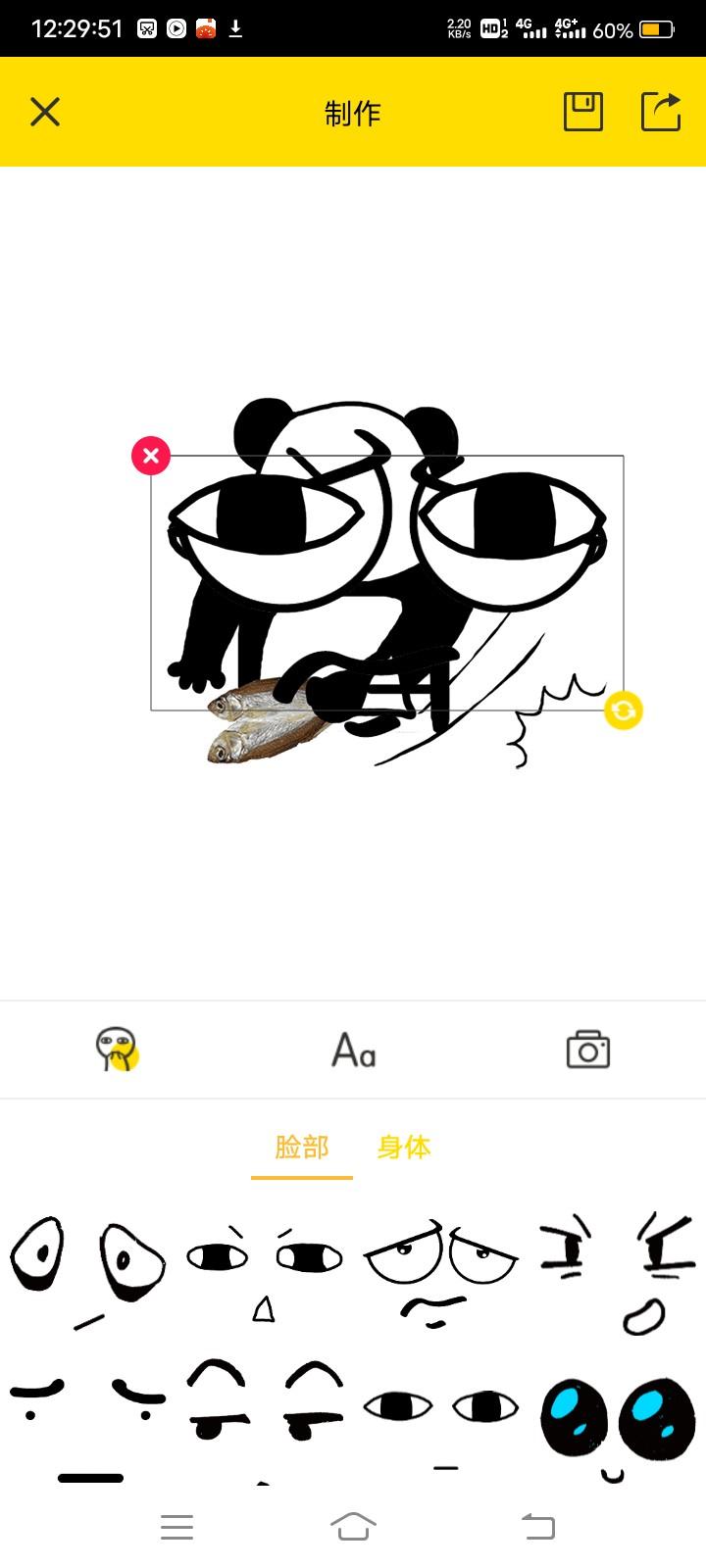Open the sticker face tool
This screenshot has width=706, height=1568.
(118, 1050)
